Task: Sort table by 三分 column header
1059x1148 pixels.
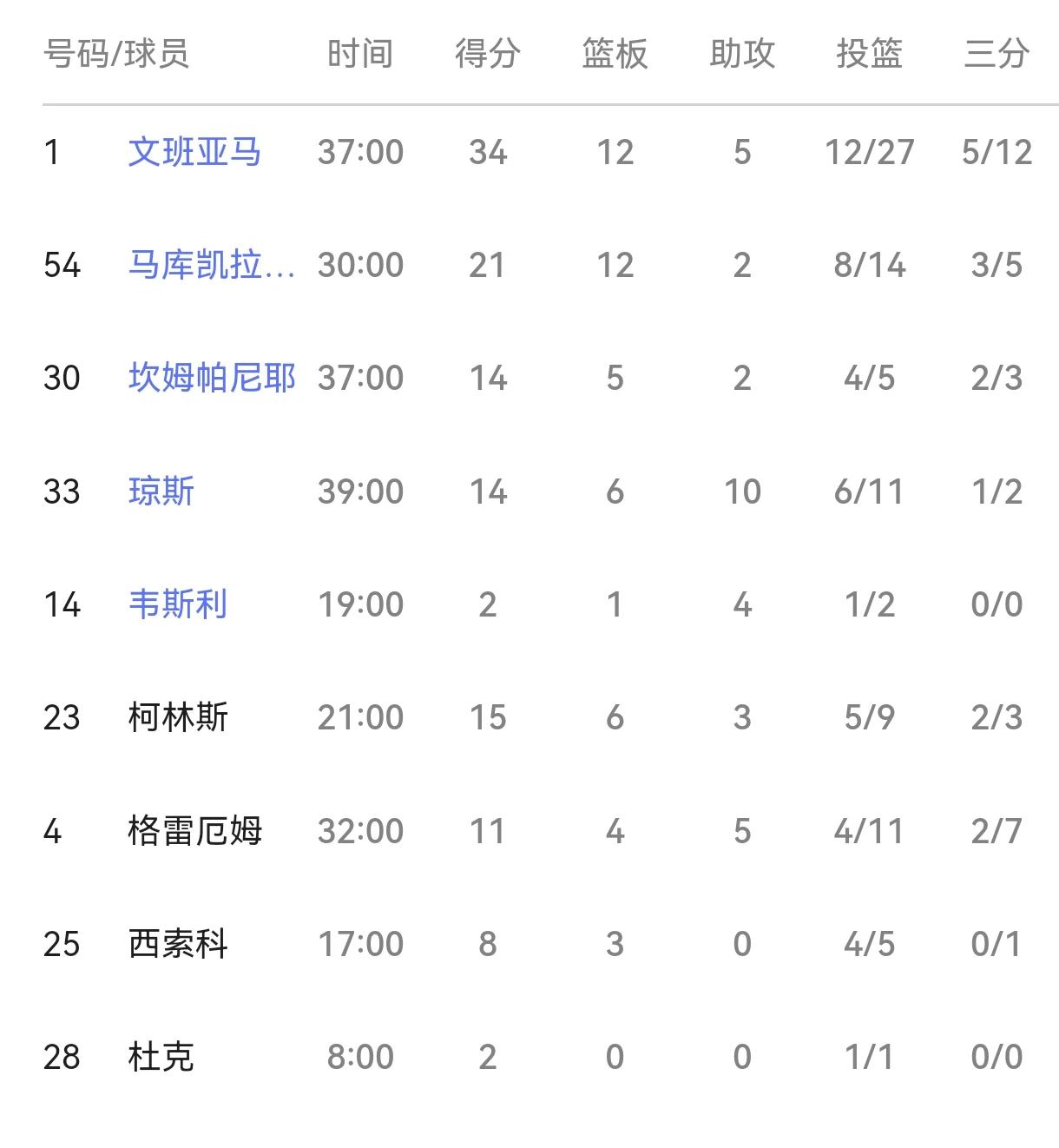Action: (x=994, y=54)
